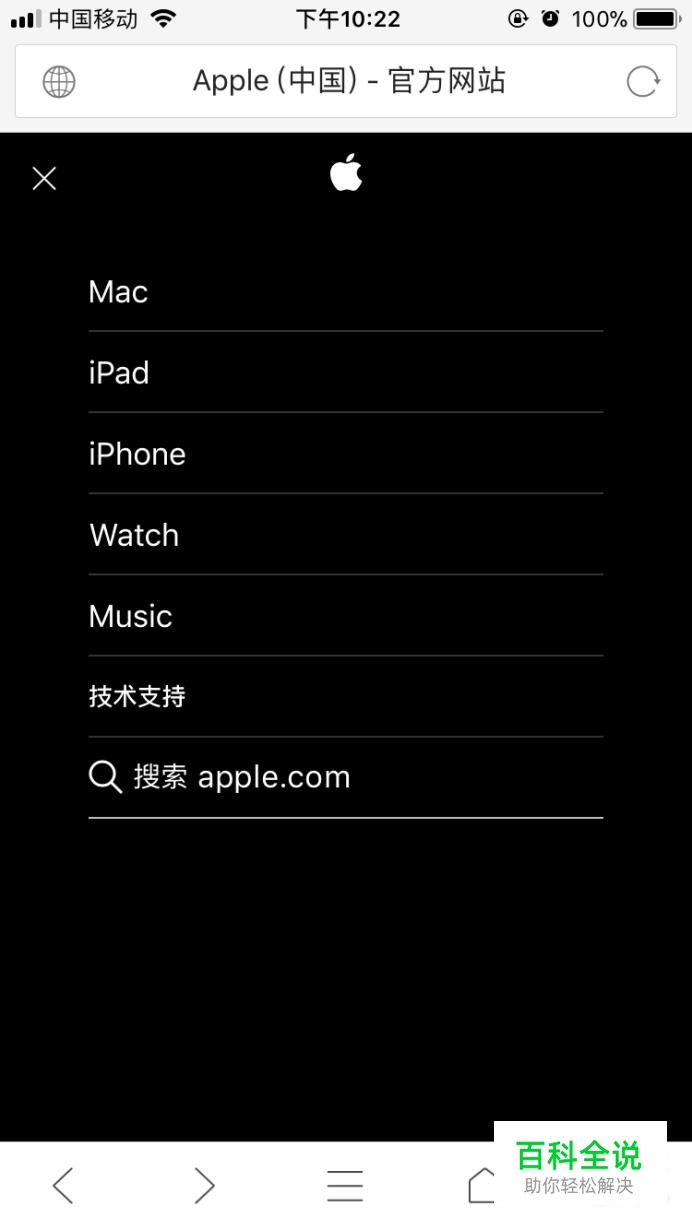Open 技术支持 support page

[345, 696]
